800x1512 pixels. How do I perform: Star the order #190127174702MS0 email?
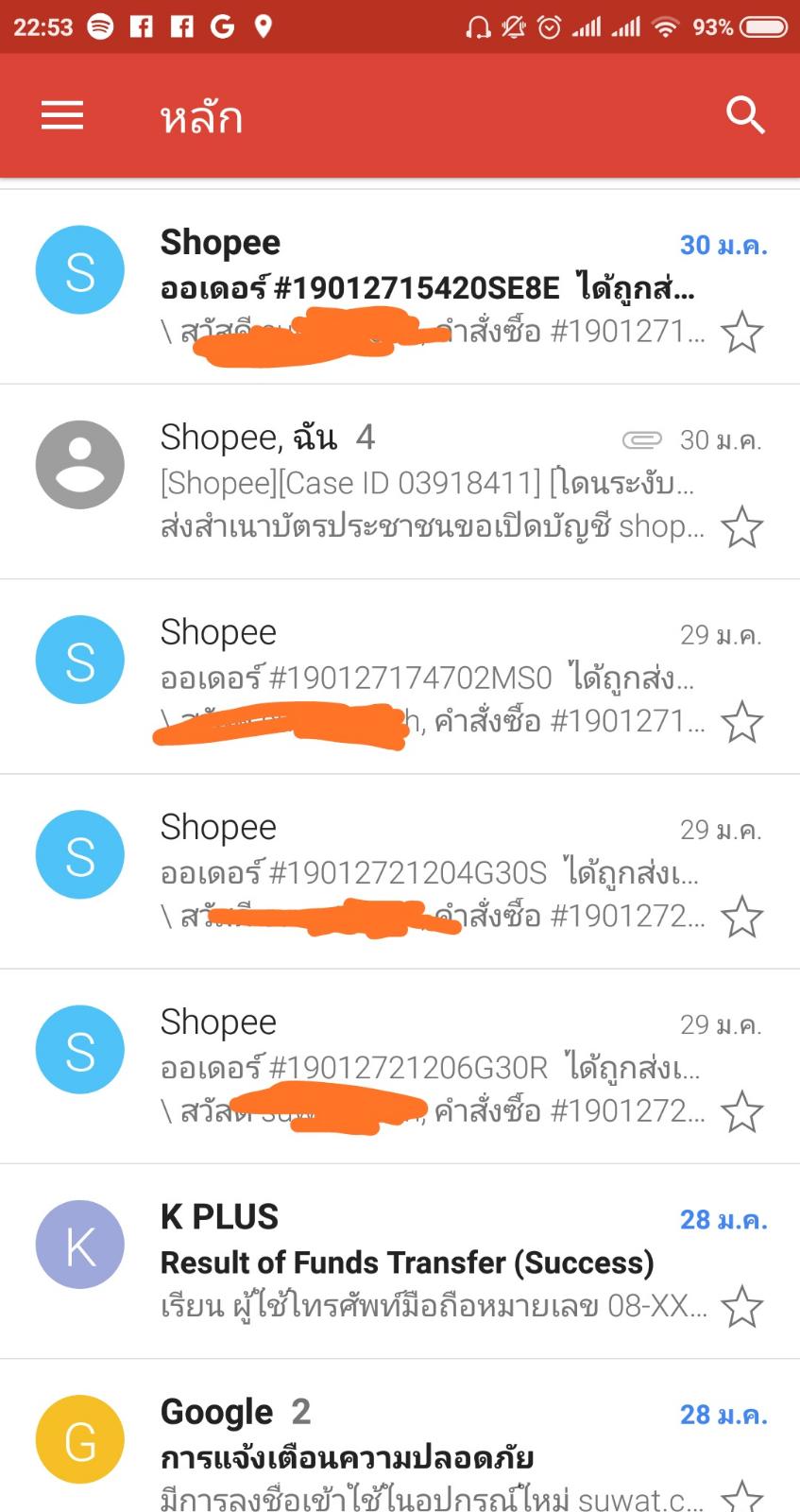741,722
